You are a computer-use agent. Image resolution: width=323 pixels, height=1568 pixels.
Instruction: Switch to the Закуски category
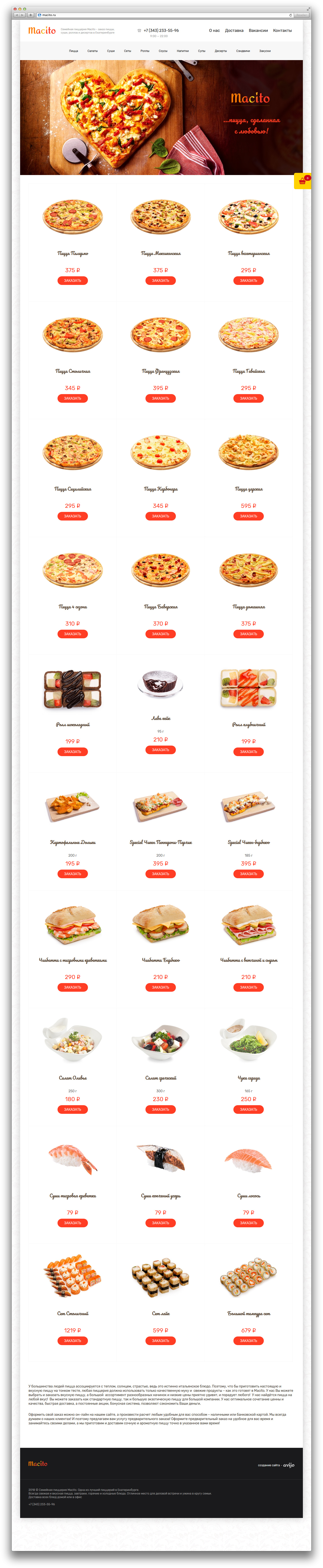coord(265,51)
